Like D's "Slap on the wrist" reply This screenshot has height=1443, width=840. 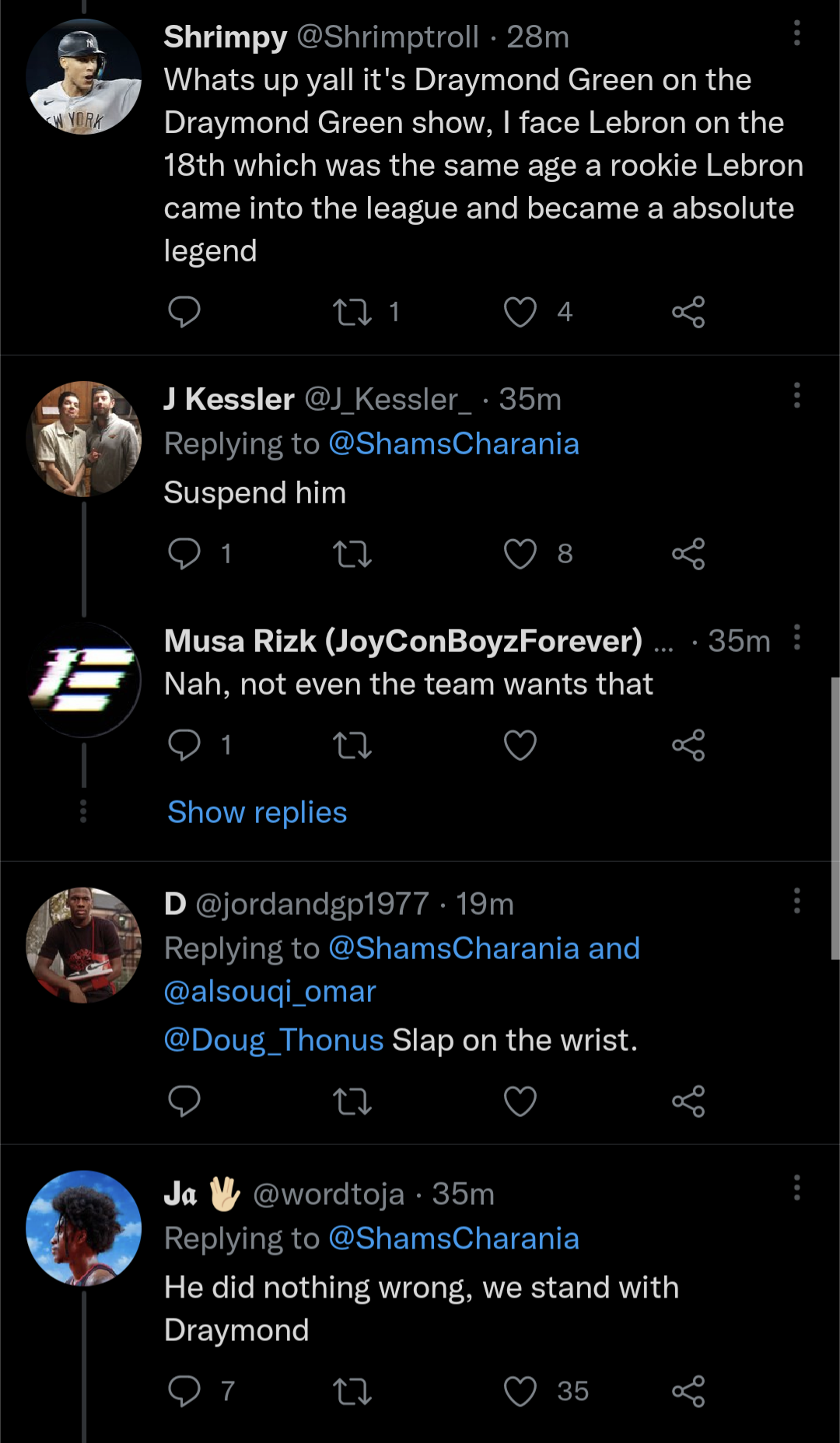[x=520, y=1100]
